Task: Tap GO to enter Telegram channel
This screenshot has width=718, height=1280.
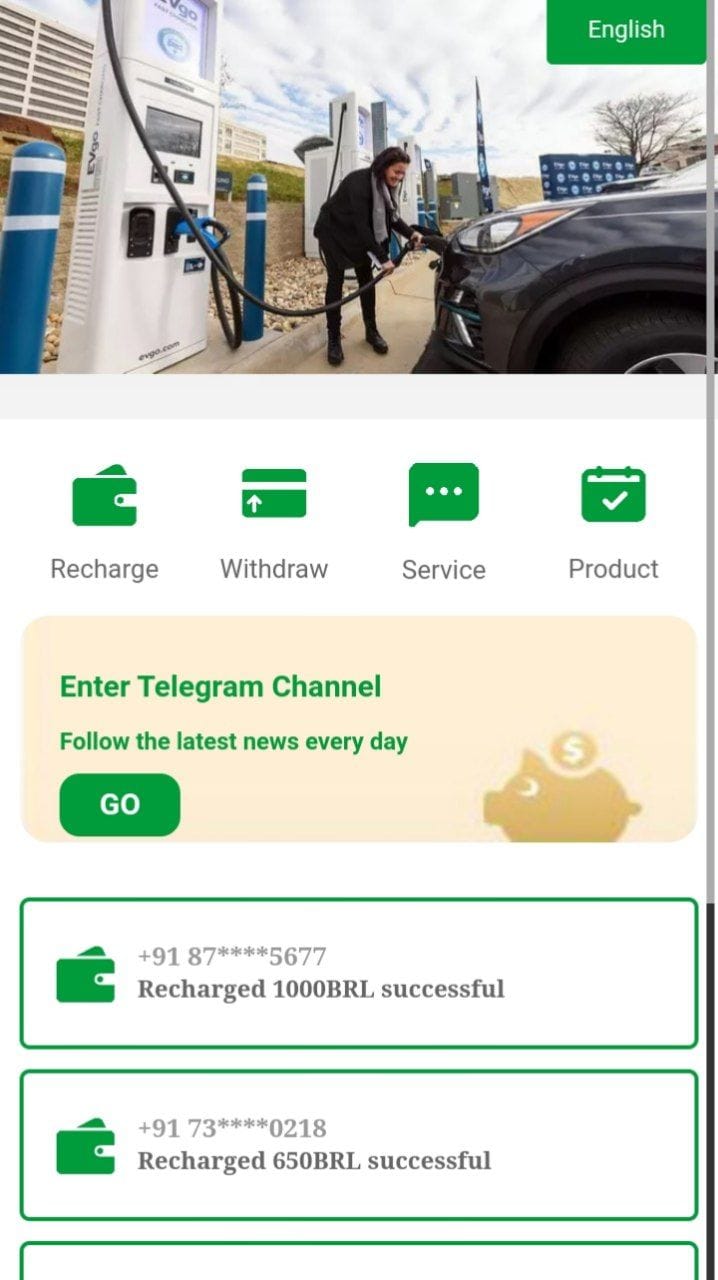Action: point(120,804)
